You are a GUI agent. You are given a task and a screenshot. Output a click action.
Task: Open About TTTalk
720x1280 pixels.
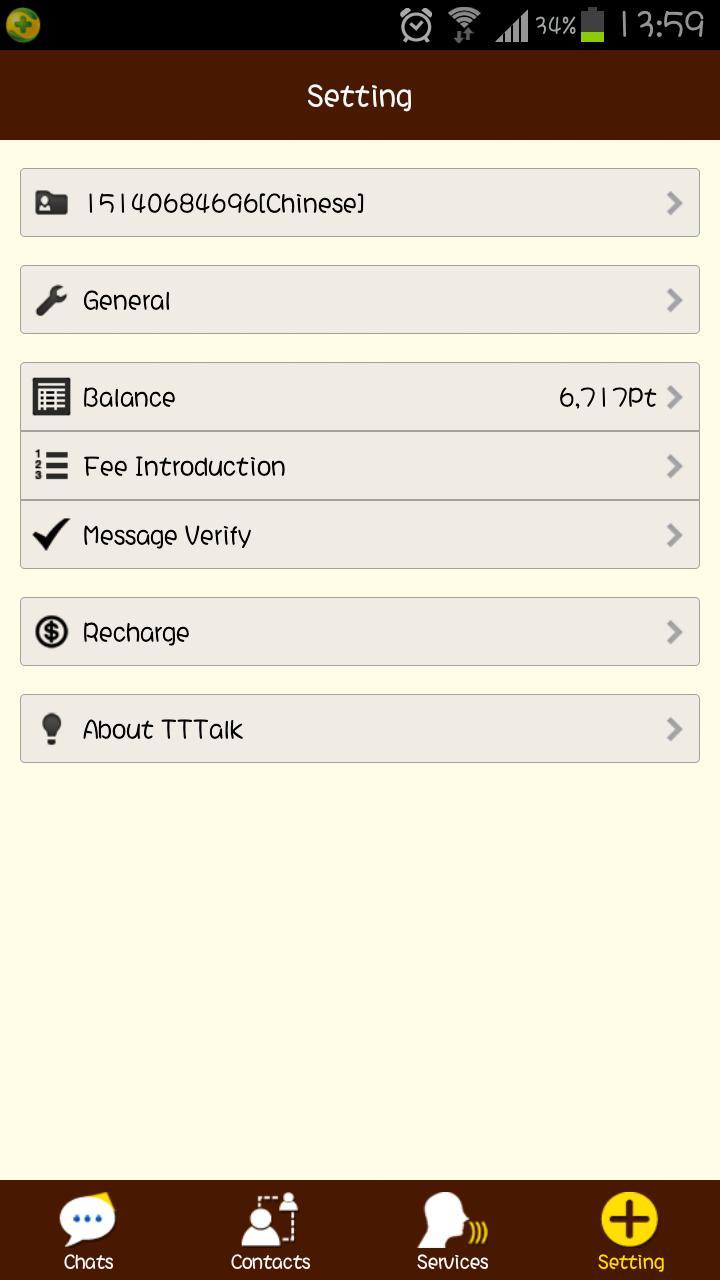pos(360,729)
